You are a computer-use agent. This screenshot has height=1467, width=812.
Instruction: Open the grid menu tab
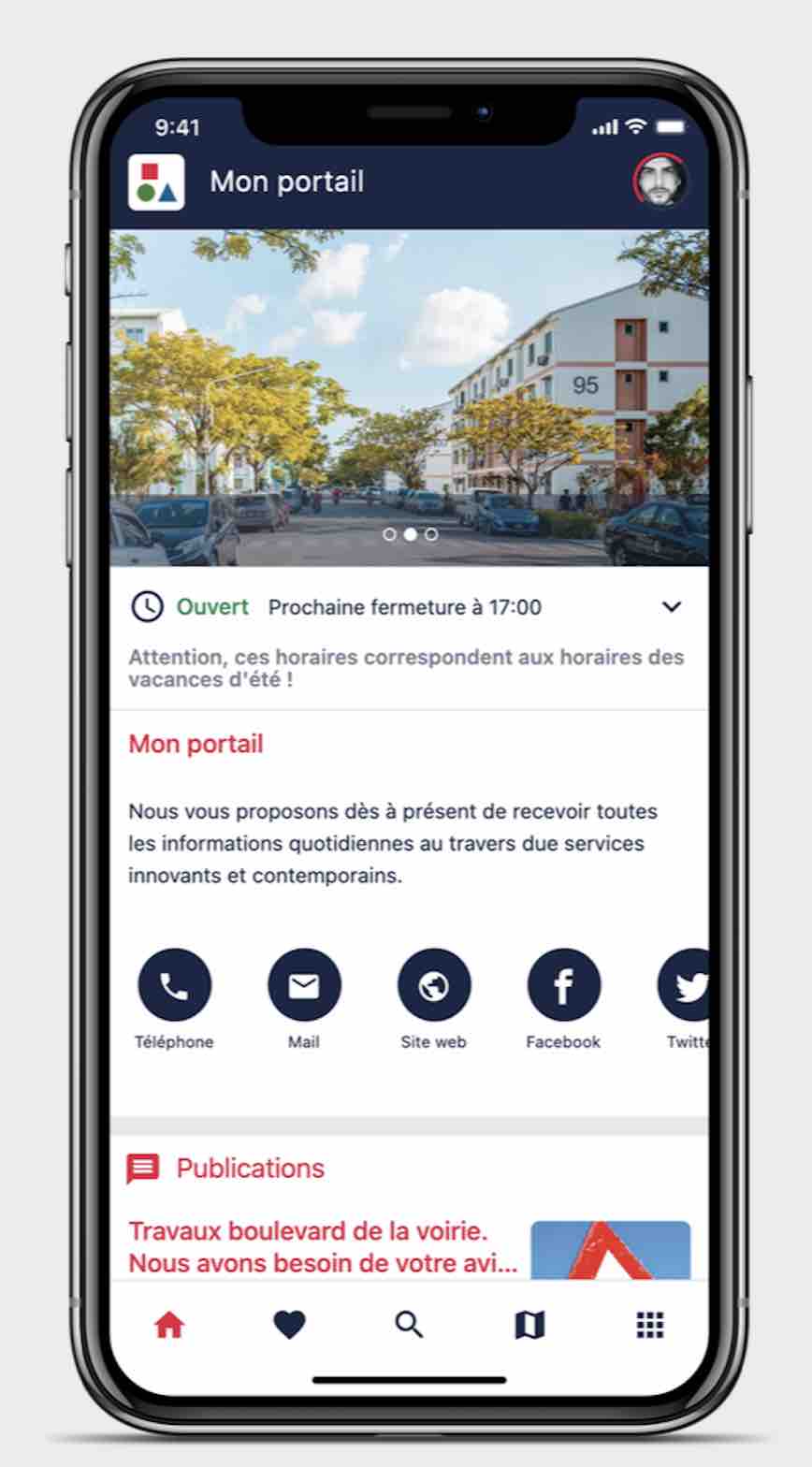(650, 1325)
